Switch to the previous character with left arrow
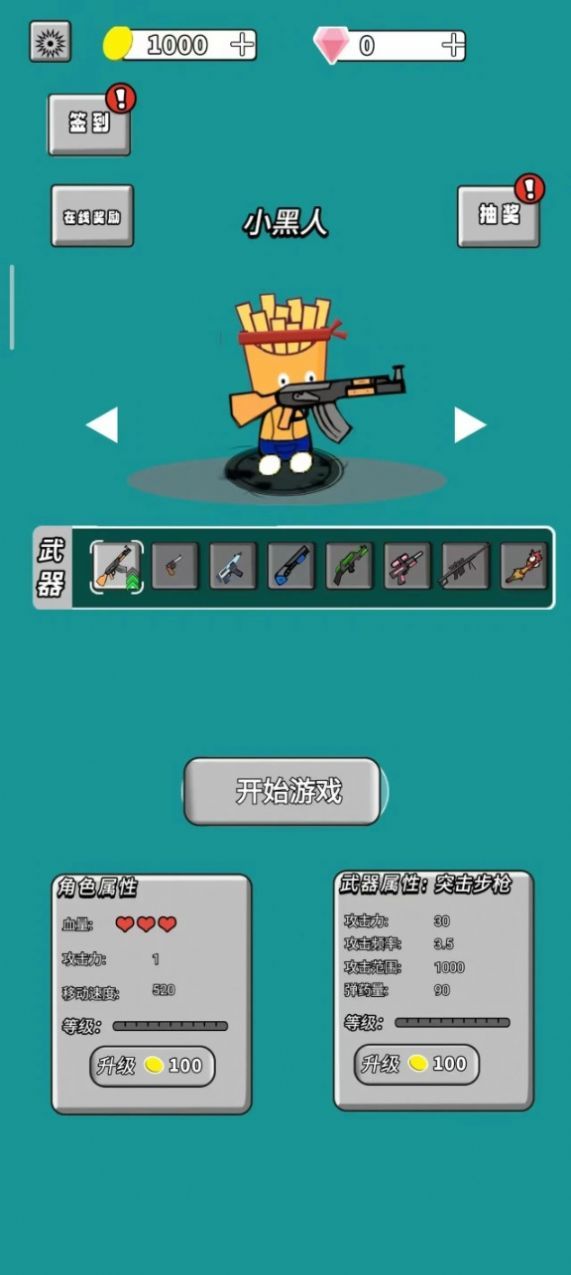 (102, 425)
